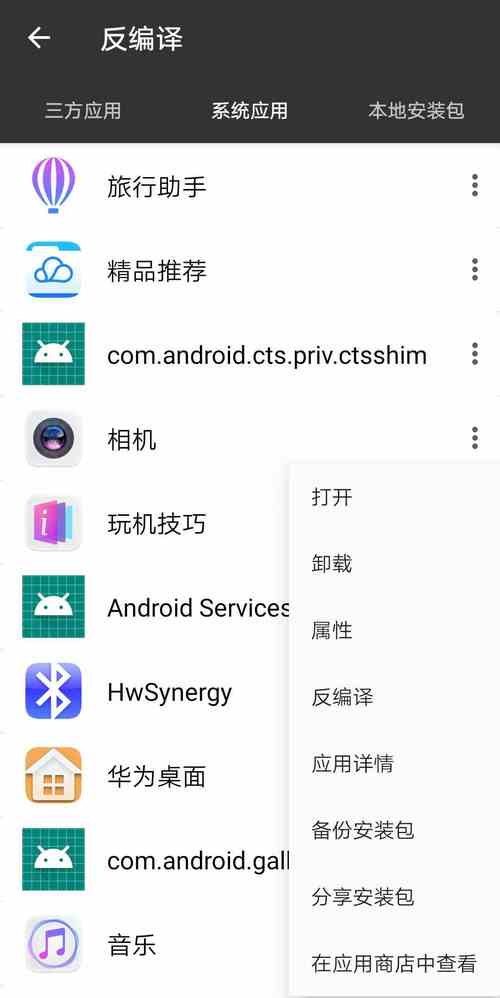Open options for com.android.cts.priv.ctsshim
500x998 pixels.
475,354
